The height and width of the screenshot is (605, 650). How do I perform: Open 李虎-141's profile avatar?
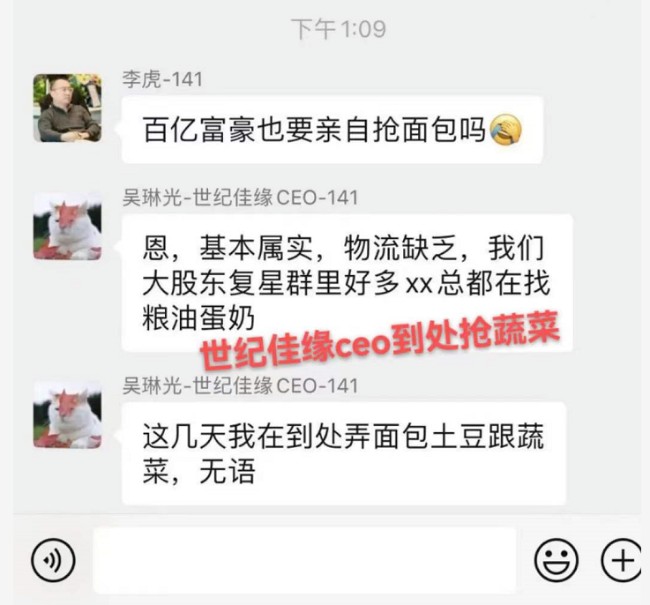67,107
